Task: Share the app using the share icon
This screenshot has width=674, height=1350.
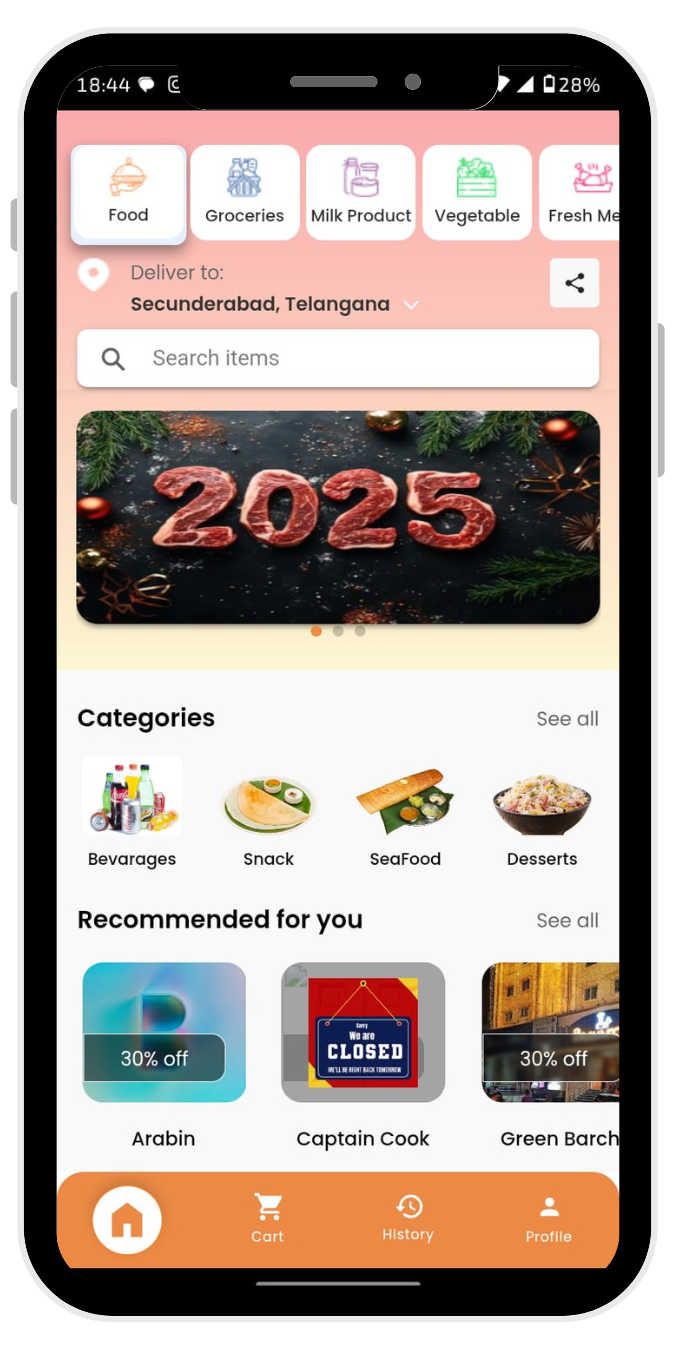Action: 574,283
